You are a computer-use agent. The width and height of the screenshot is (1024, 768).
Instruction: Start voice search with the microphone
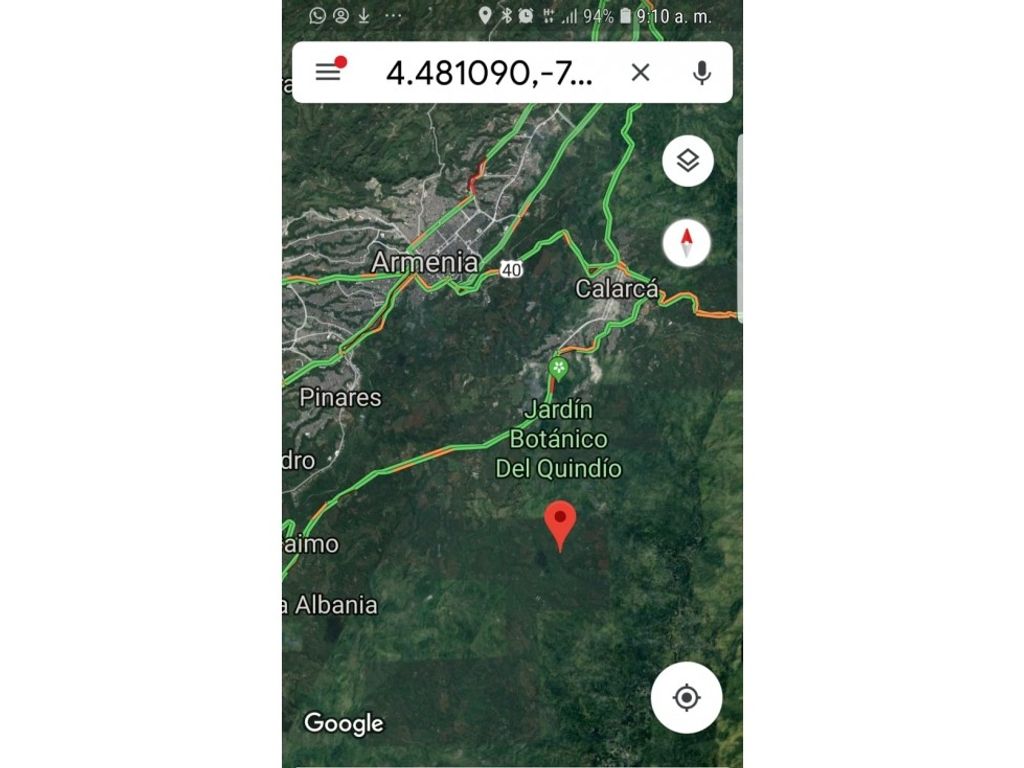[x=702, y=72]
